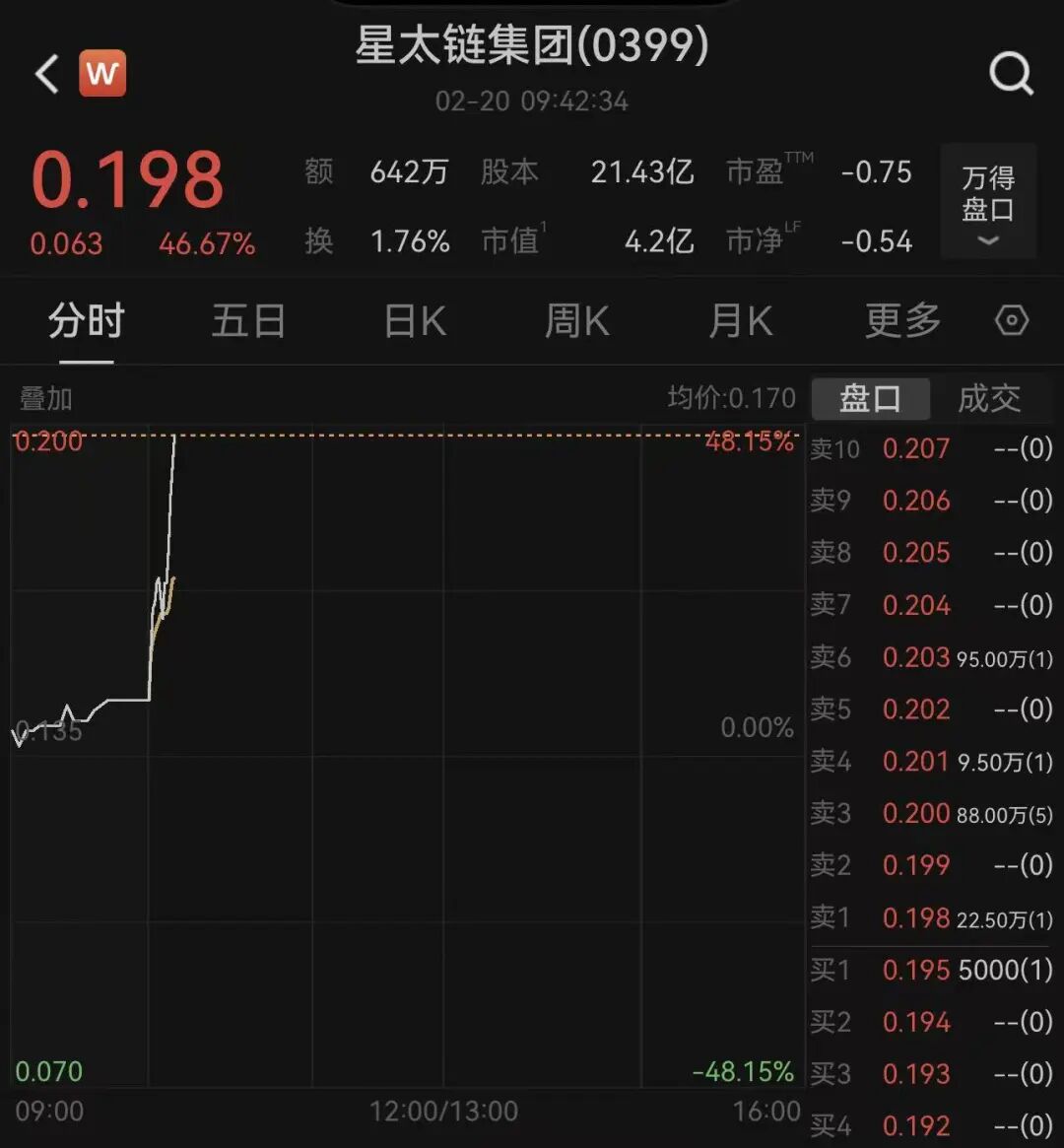Select the 盘口 order book tab
This screenshot has width=1064, height=1148.
(870, 399)
